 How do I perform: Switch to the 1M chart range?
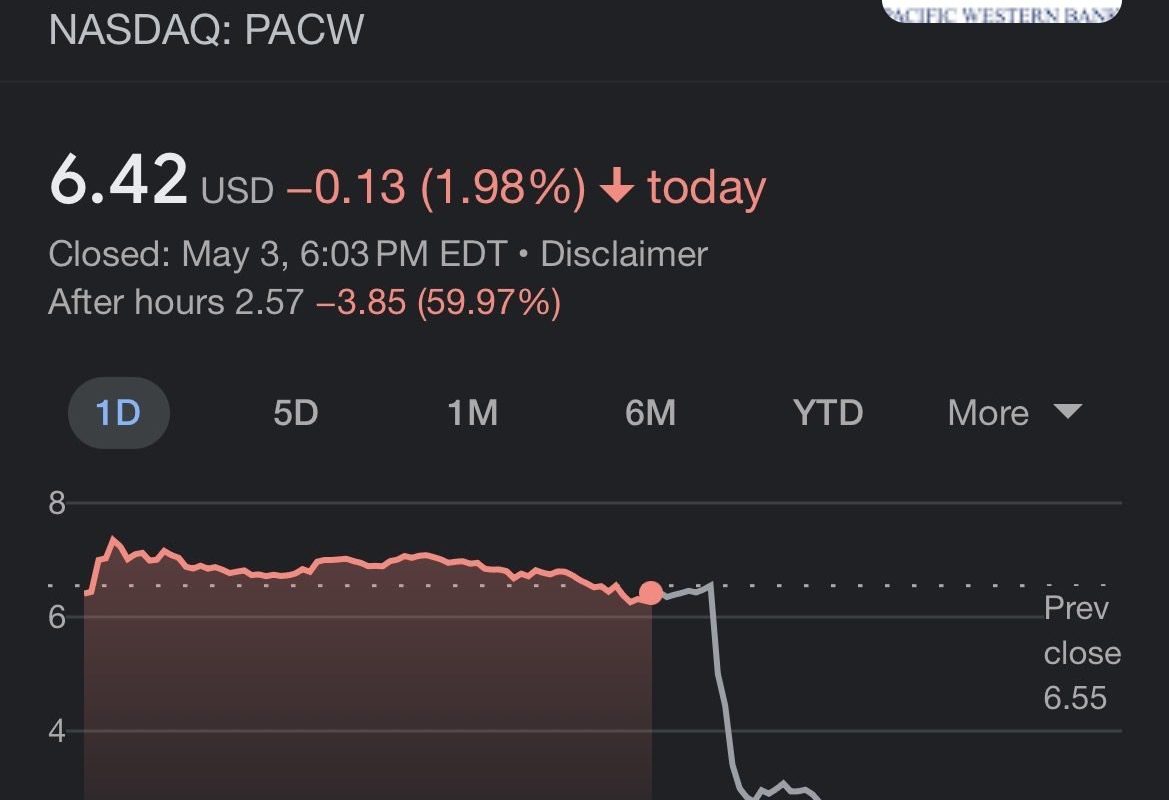coord(472,413)
